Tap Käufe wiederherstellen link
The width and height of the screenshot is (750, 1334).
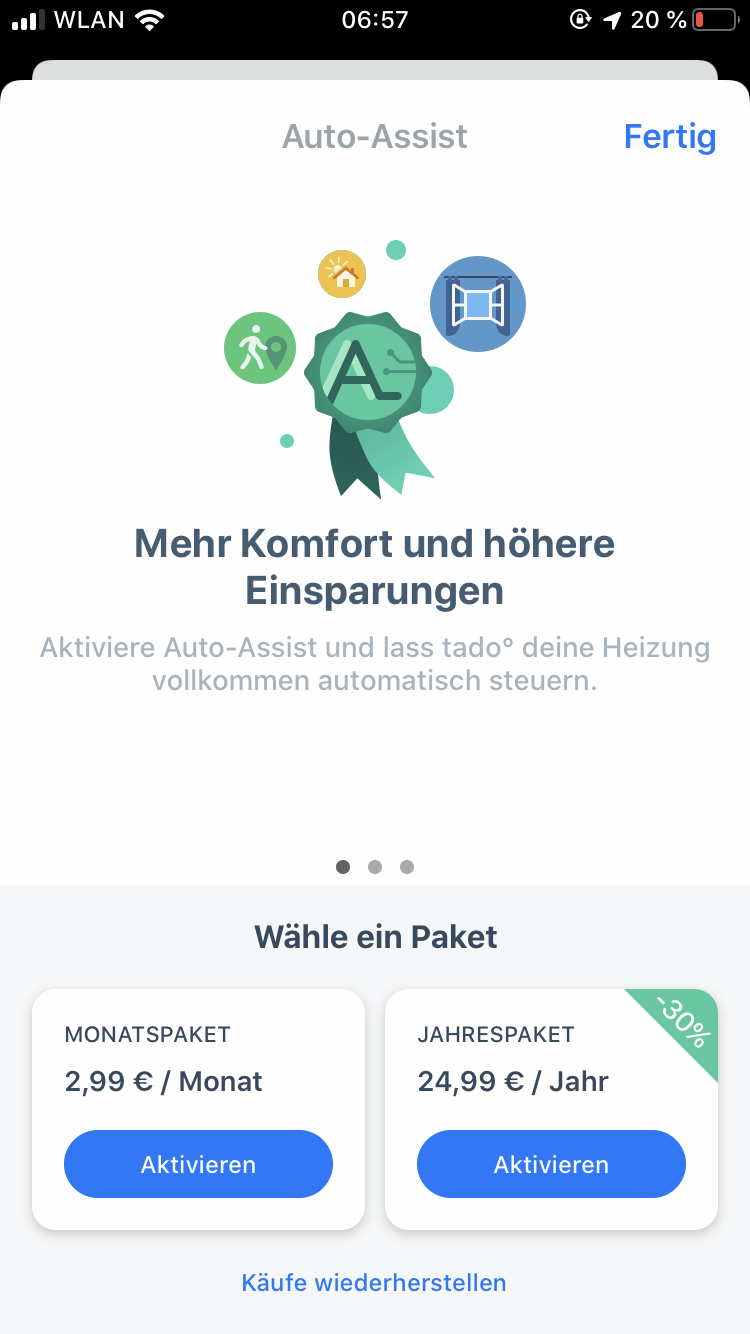[x=374, y=1282]
